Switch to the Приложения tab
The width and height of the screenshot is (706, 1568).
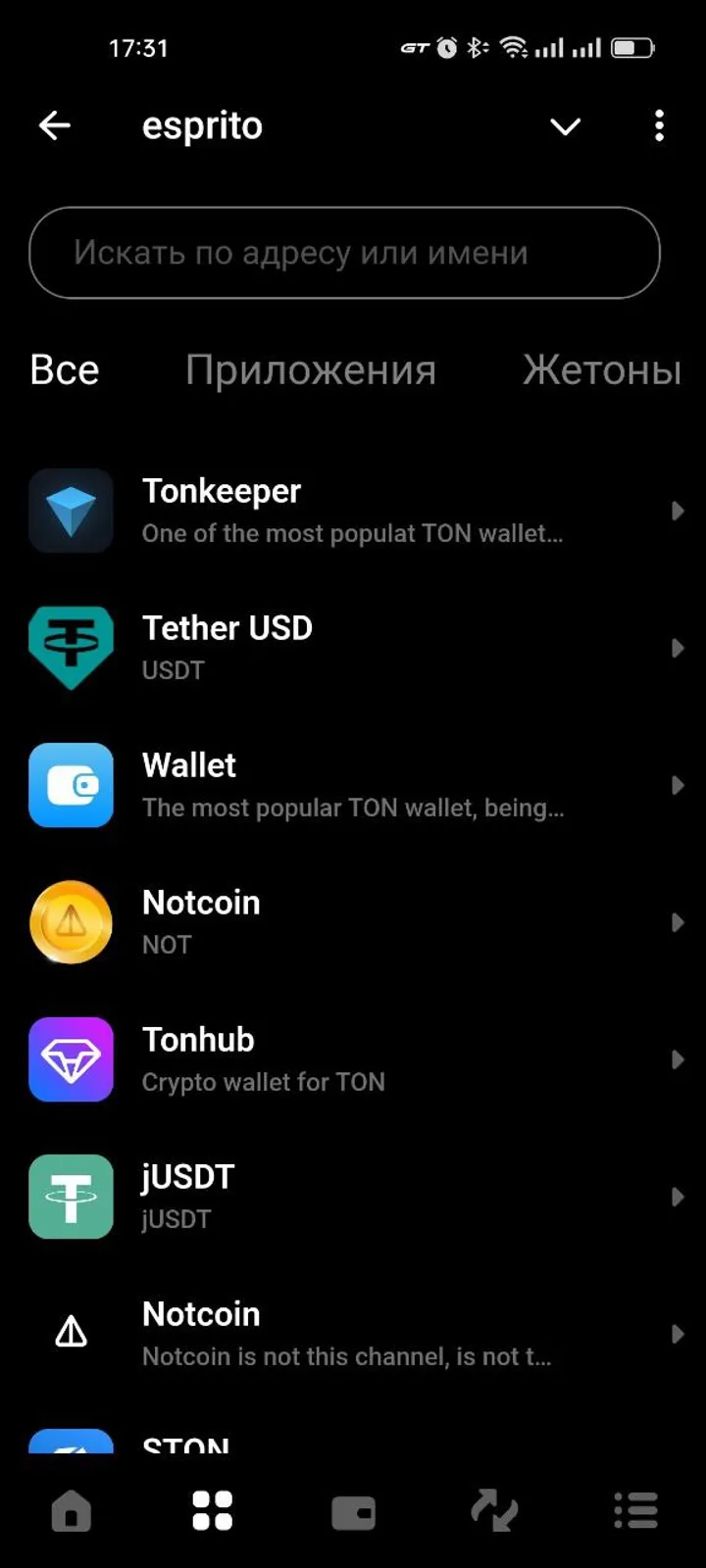tap(310, 370)
